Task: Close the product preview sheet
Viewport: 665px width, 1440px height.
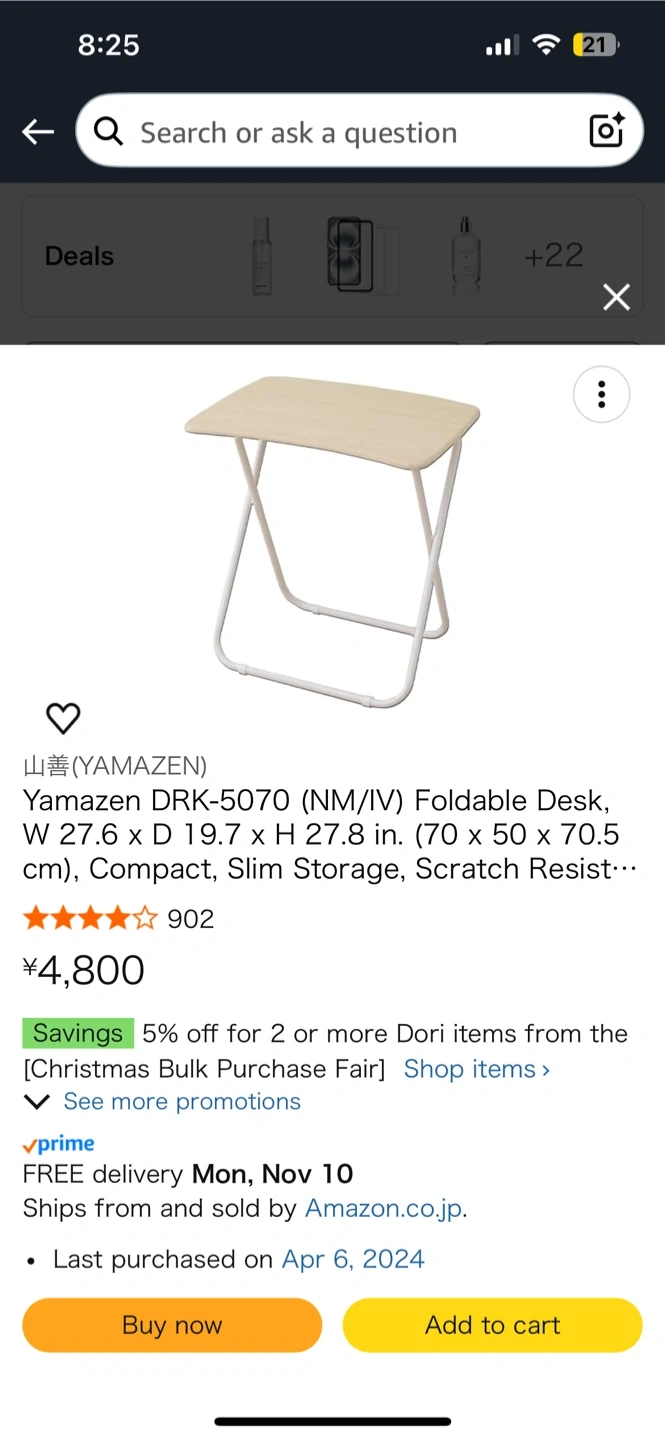Action: coord(616,297)
